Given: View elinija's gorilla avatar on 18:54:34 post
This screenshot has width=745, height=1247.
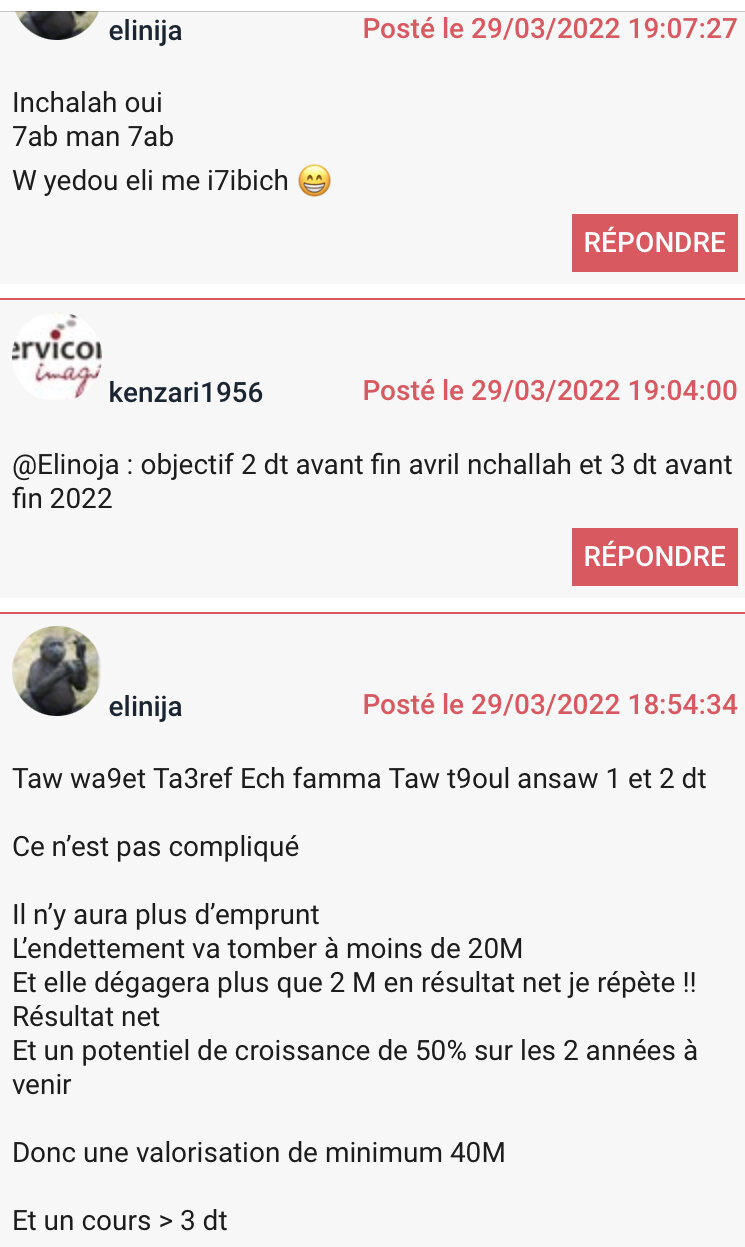Looking at the screenshot, I should [57, 671].
